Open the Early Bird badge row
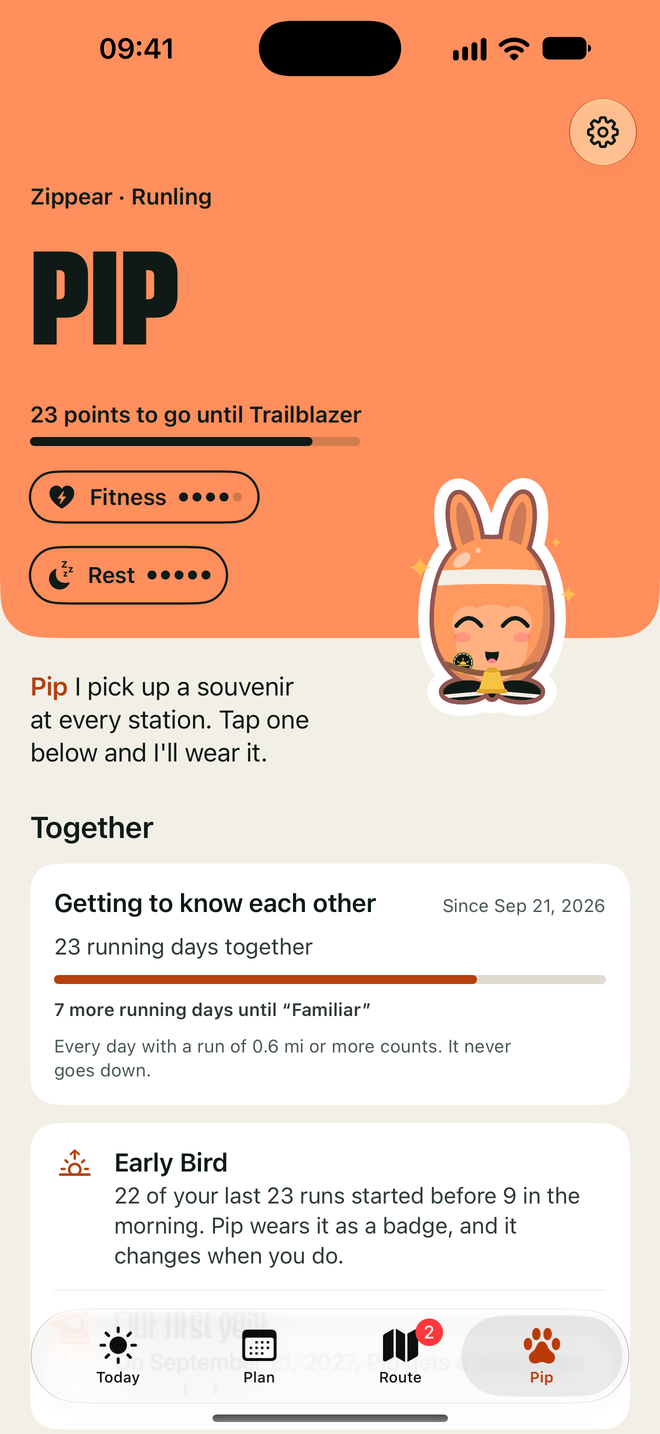The height and width of the screenshot is (1434, 660). tap(330, 1209)
